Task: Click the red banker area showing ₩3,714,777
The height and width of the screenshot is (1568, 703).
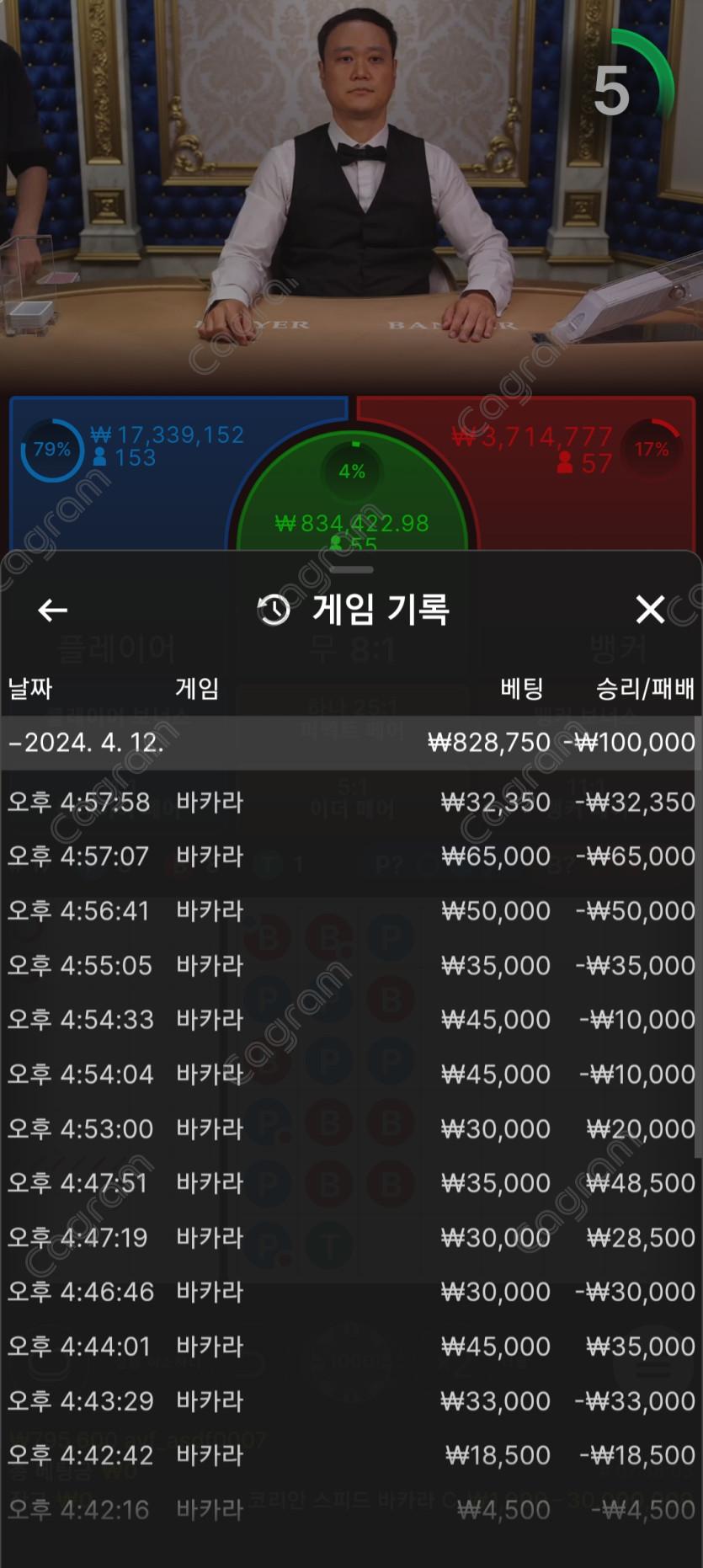Action: click(x=530, y=438)
